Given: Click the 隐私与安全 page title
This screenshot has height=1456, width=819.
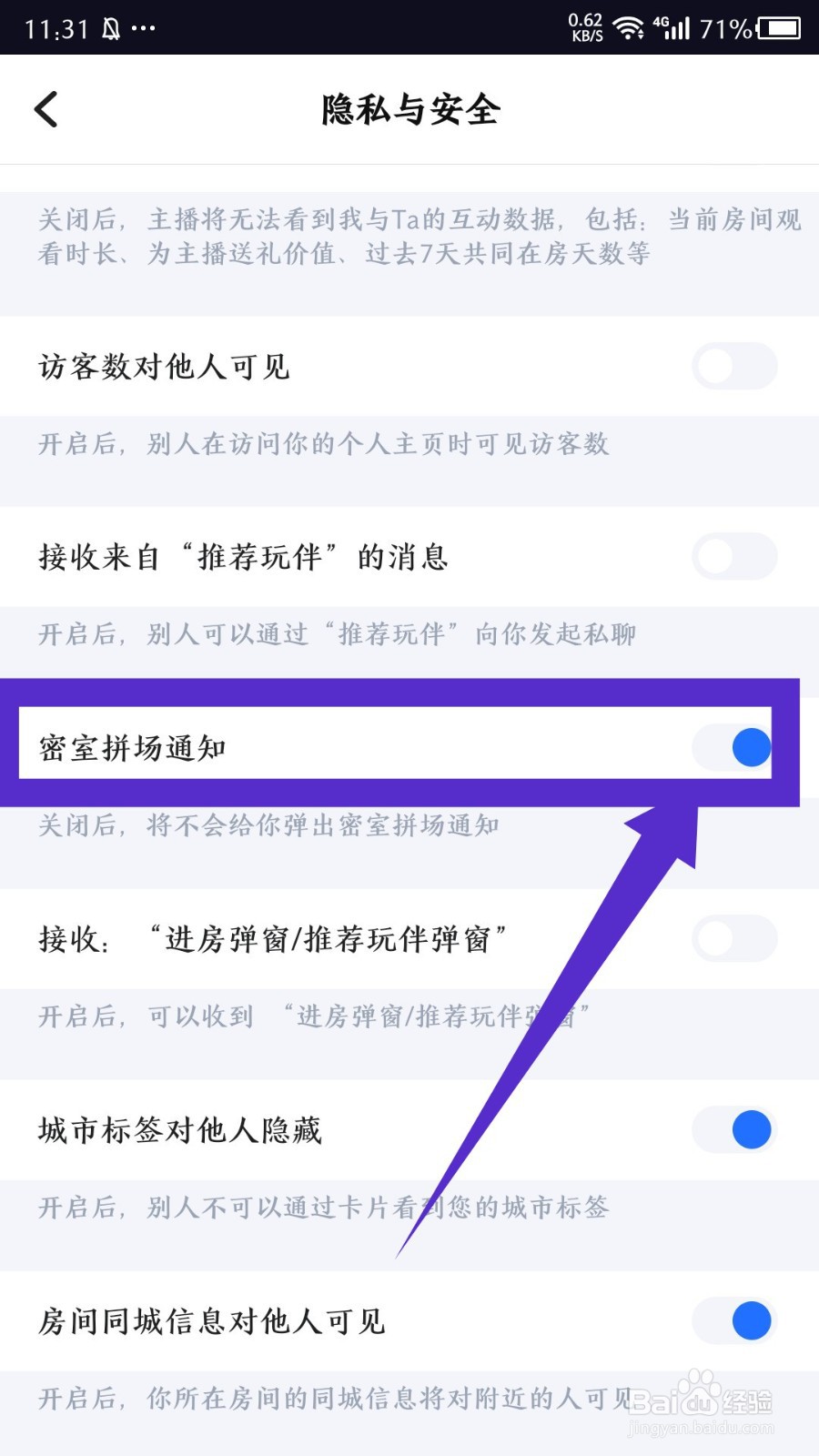Looking at the screenshot, I should coord(409,109).
